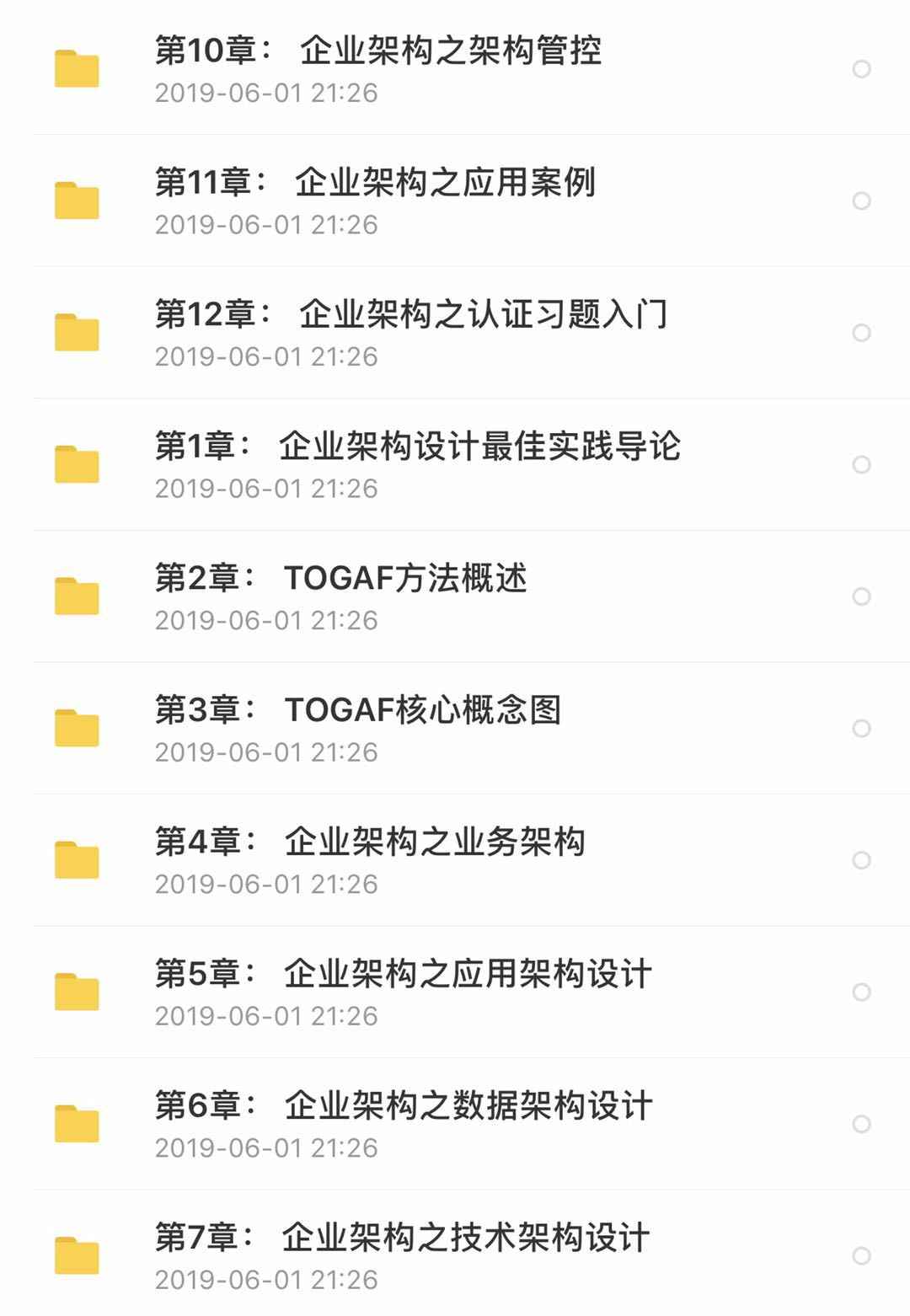
Task: Open folder 第4章 企业架构之业务架构
Action: [370, 843]
